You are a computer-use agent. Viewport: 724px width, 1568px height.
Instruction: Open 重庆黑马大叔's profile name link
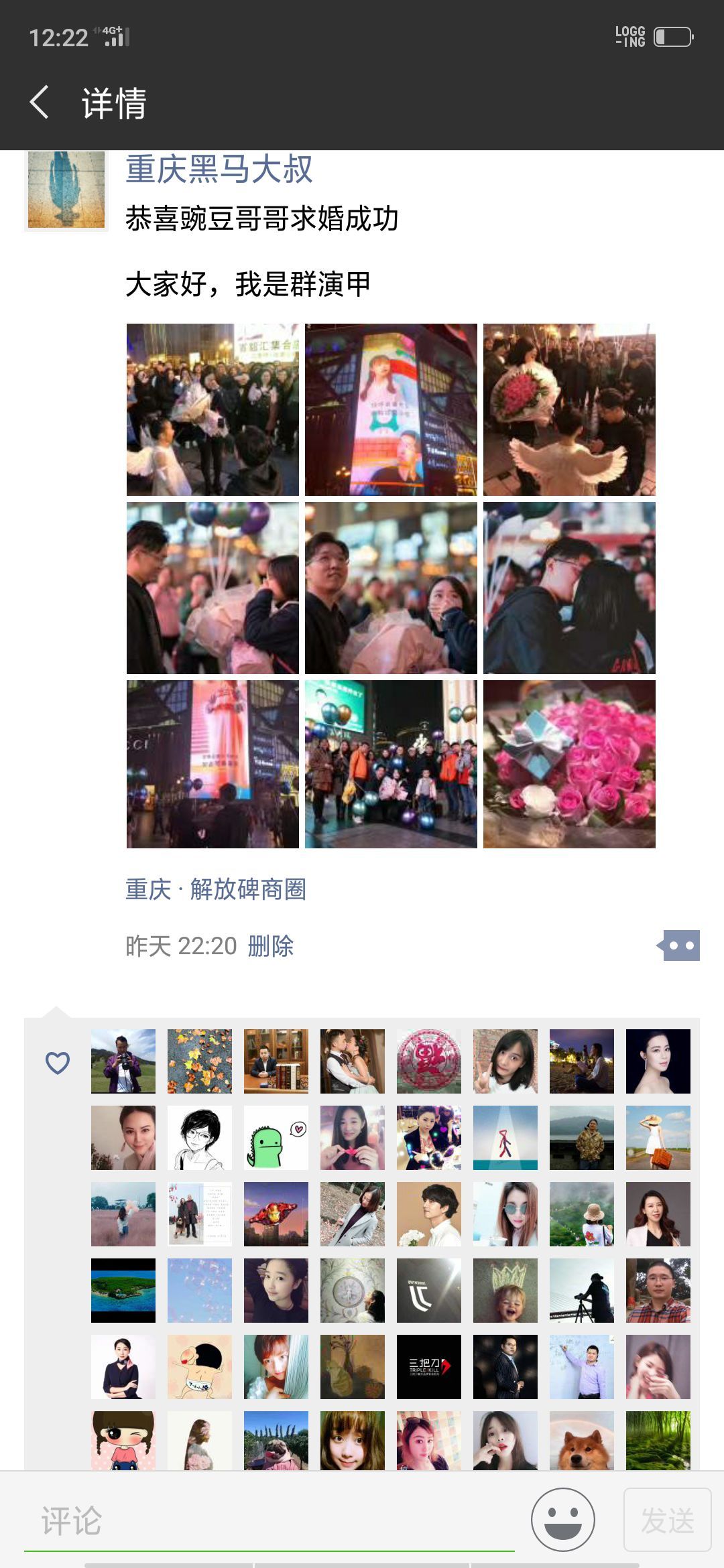click(219, 169)
